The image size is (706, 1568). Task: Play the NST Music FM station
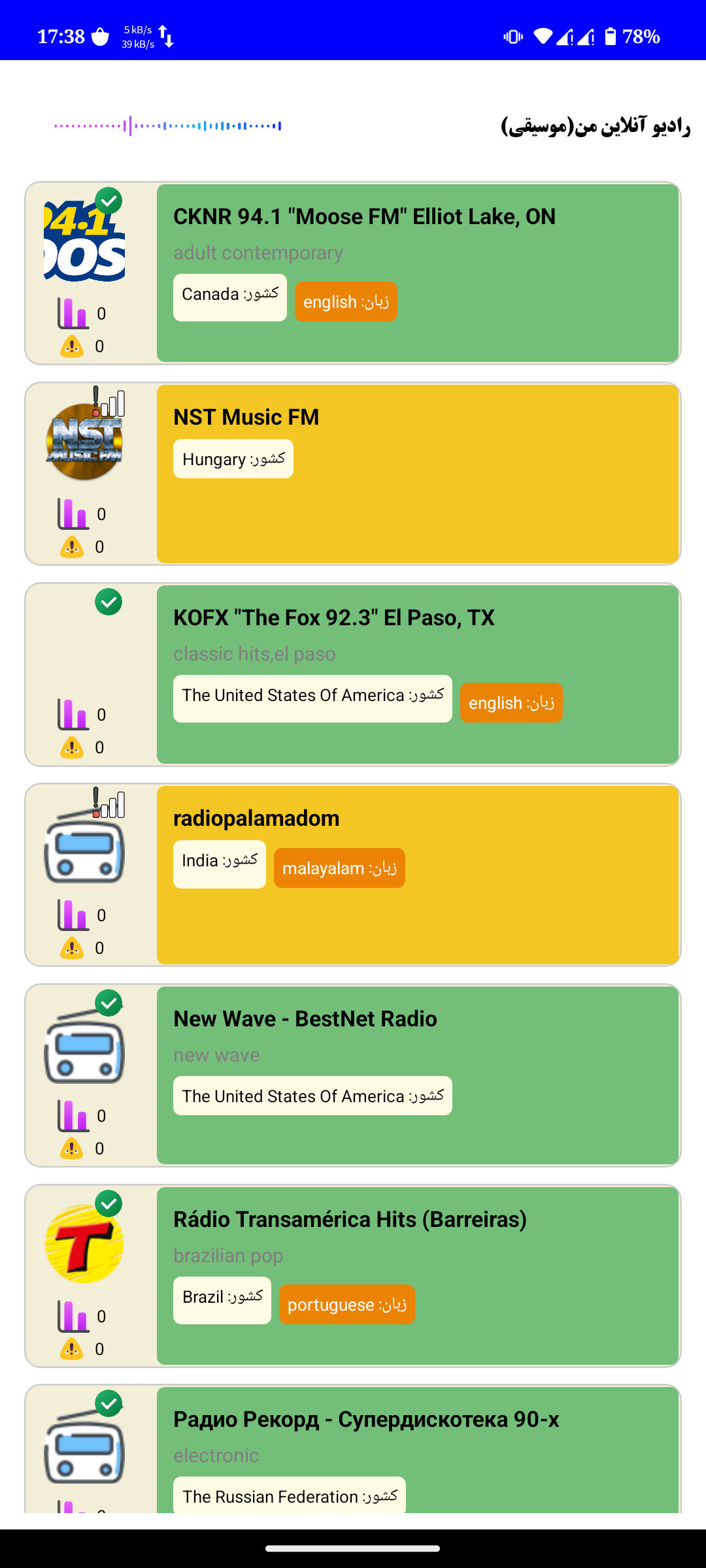(353, 474)
